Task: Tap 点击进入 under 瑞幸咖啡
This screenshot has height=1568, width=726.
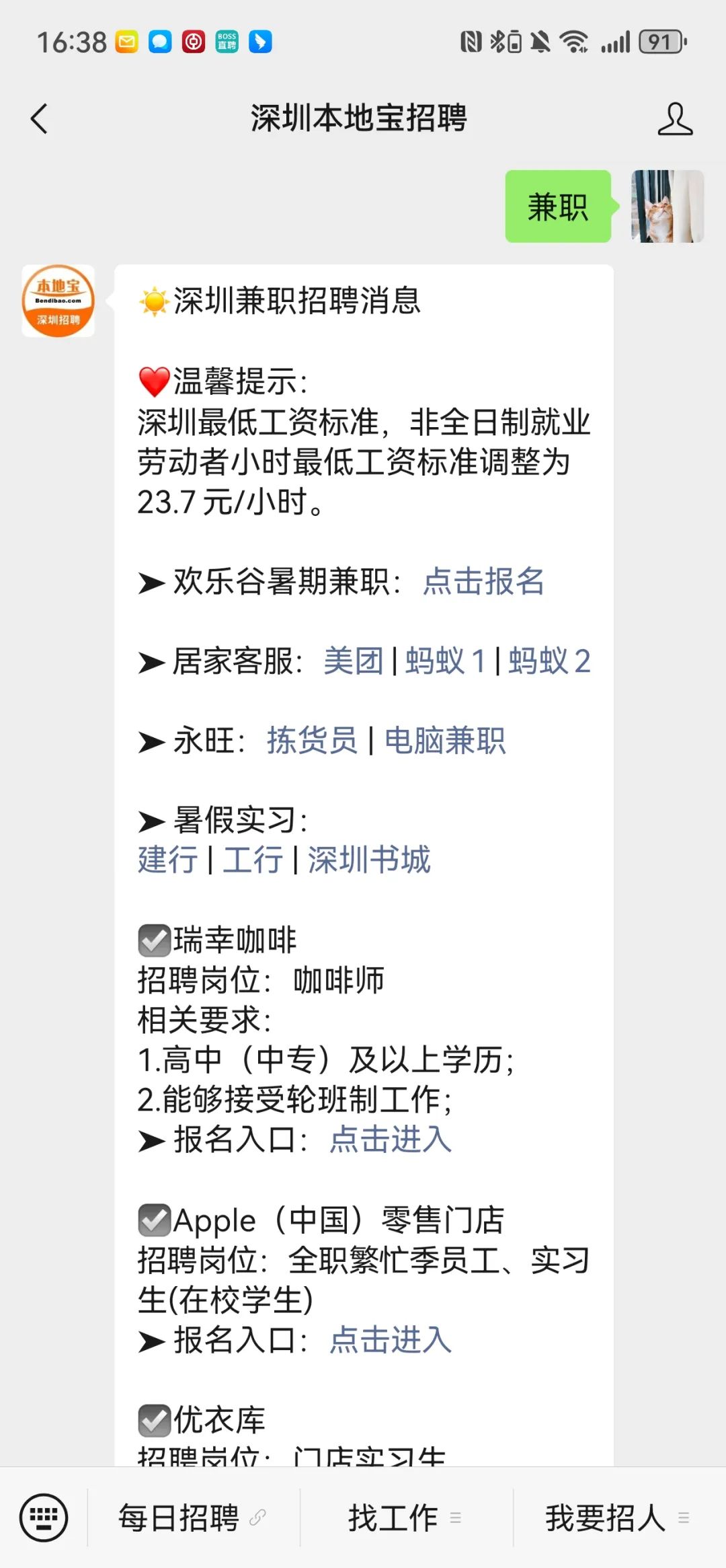Action: (x=391, y=1140)
